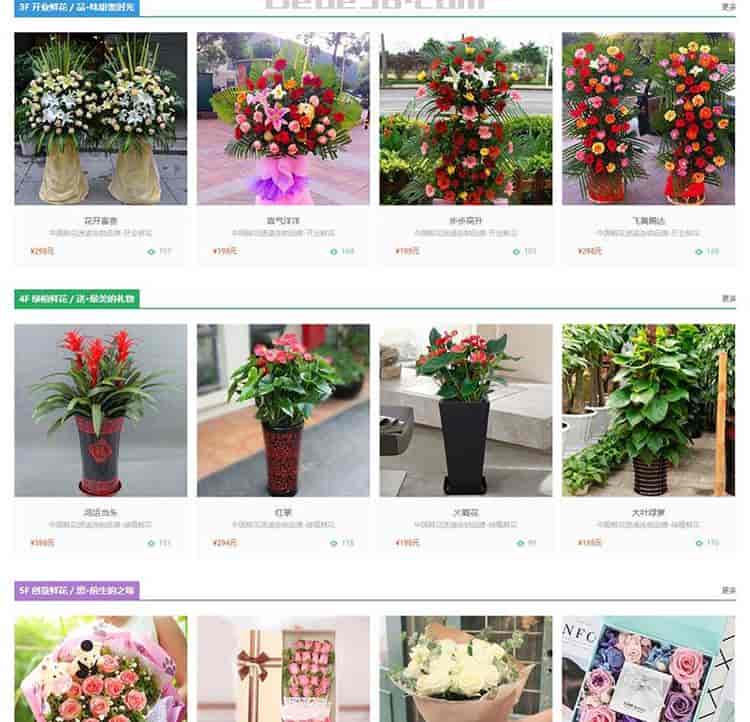750x722 pixels.
Task: Open more in 5F 创意鲜花 section
Action: pyautogui.click(x=728, y=590)
